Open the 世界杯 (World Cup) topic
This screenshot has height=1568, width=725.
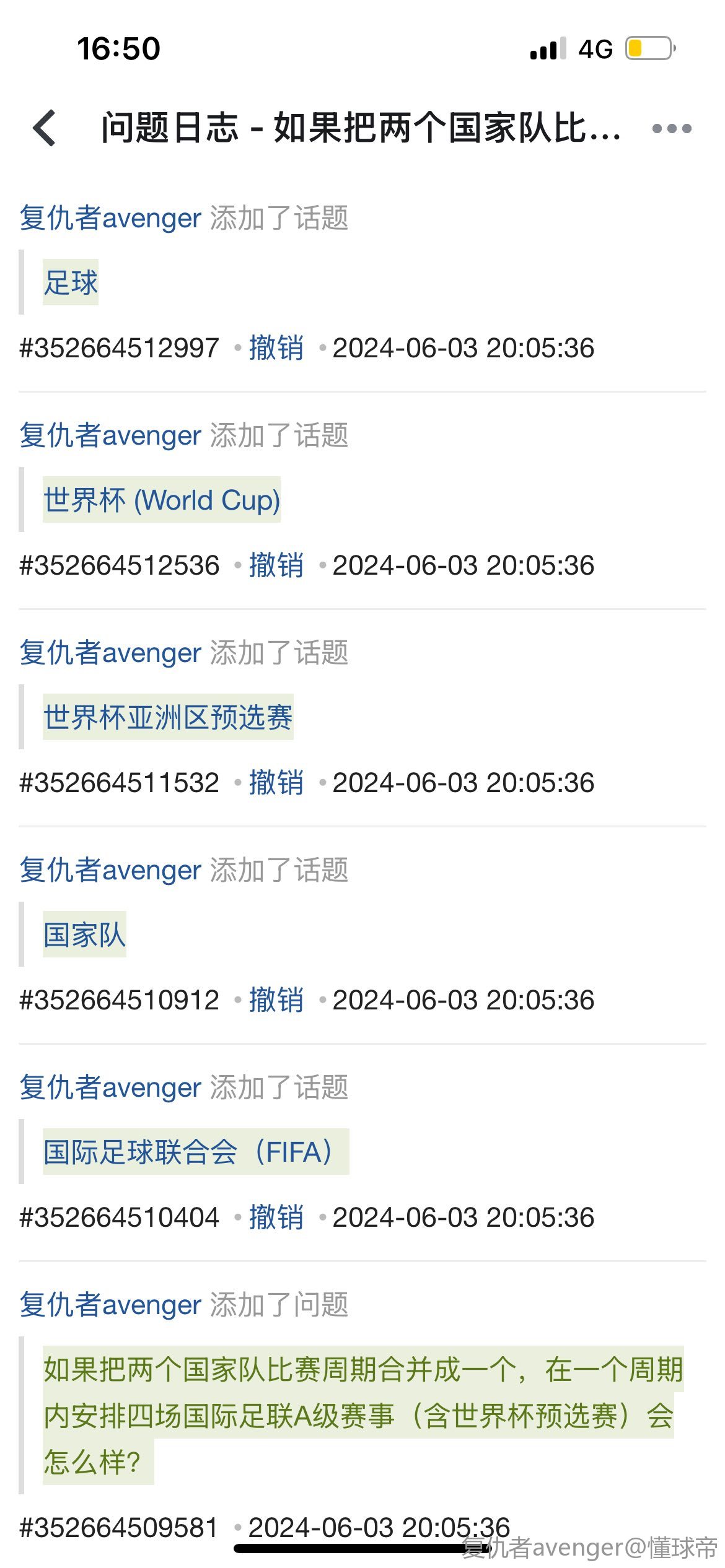point(162,500)
